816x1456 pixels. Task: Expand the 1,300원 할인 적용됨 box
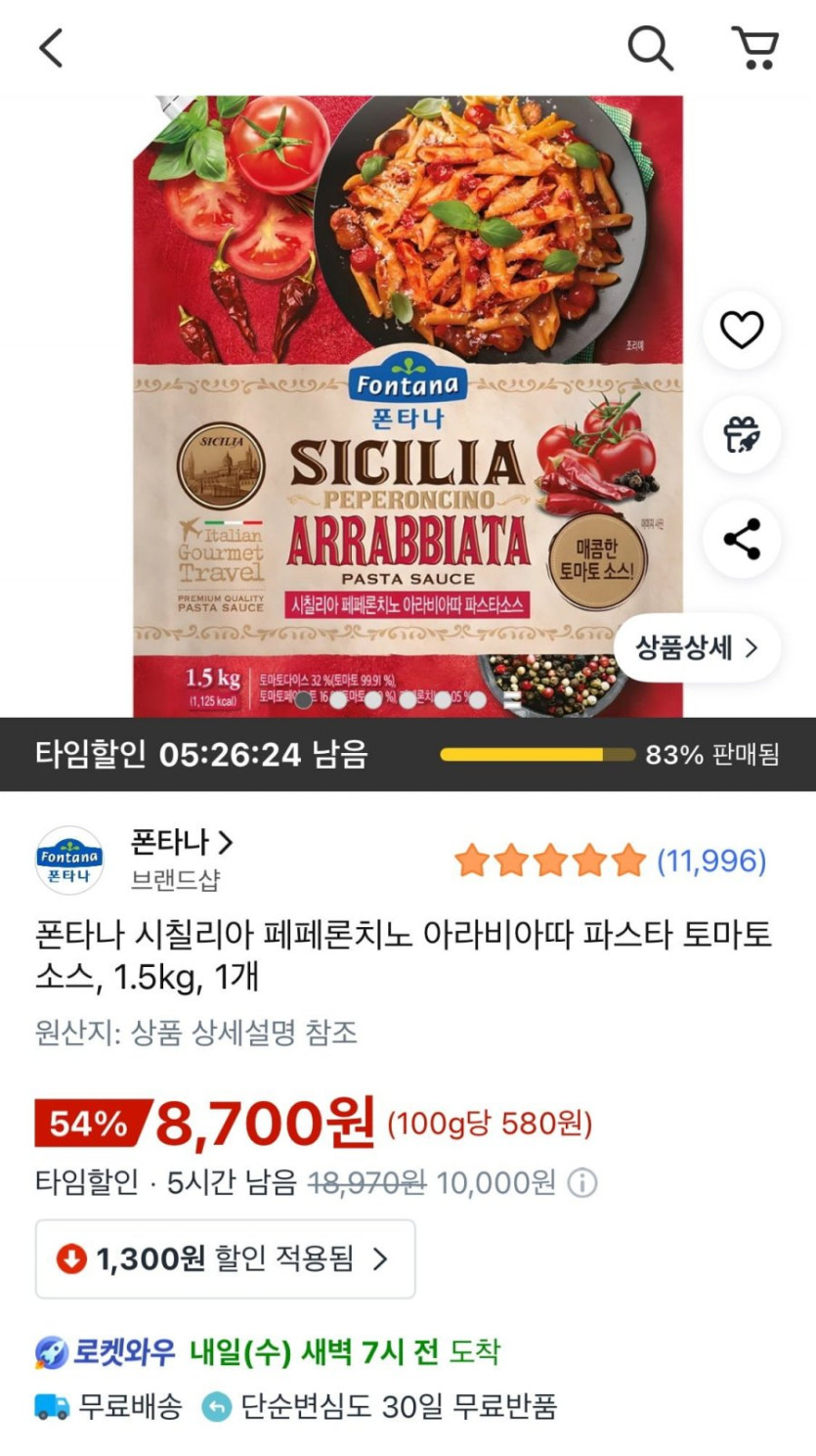pyautogui.click(x=226, y=1258)
